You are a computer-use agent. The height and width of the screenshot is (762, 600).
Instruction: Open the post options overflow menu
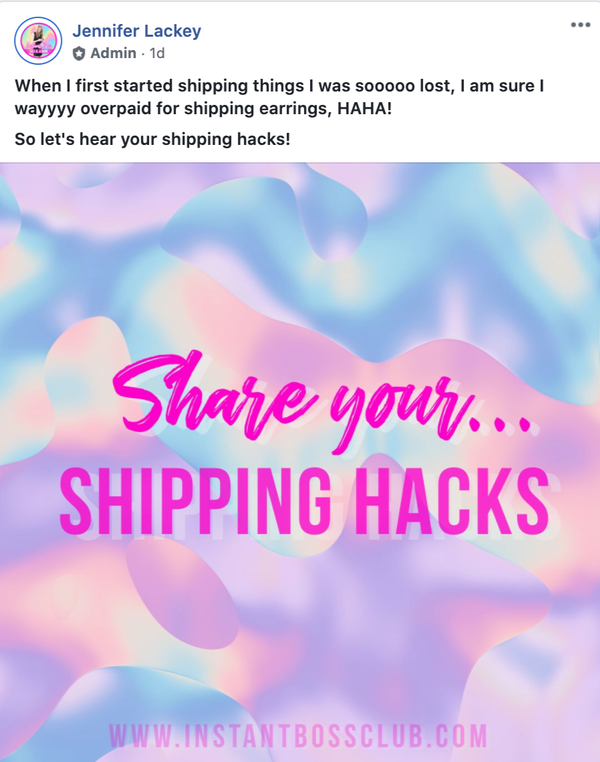click(x=580, y=25)
